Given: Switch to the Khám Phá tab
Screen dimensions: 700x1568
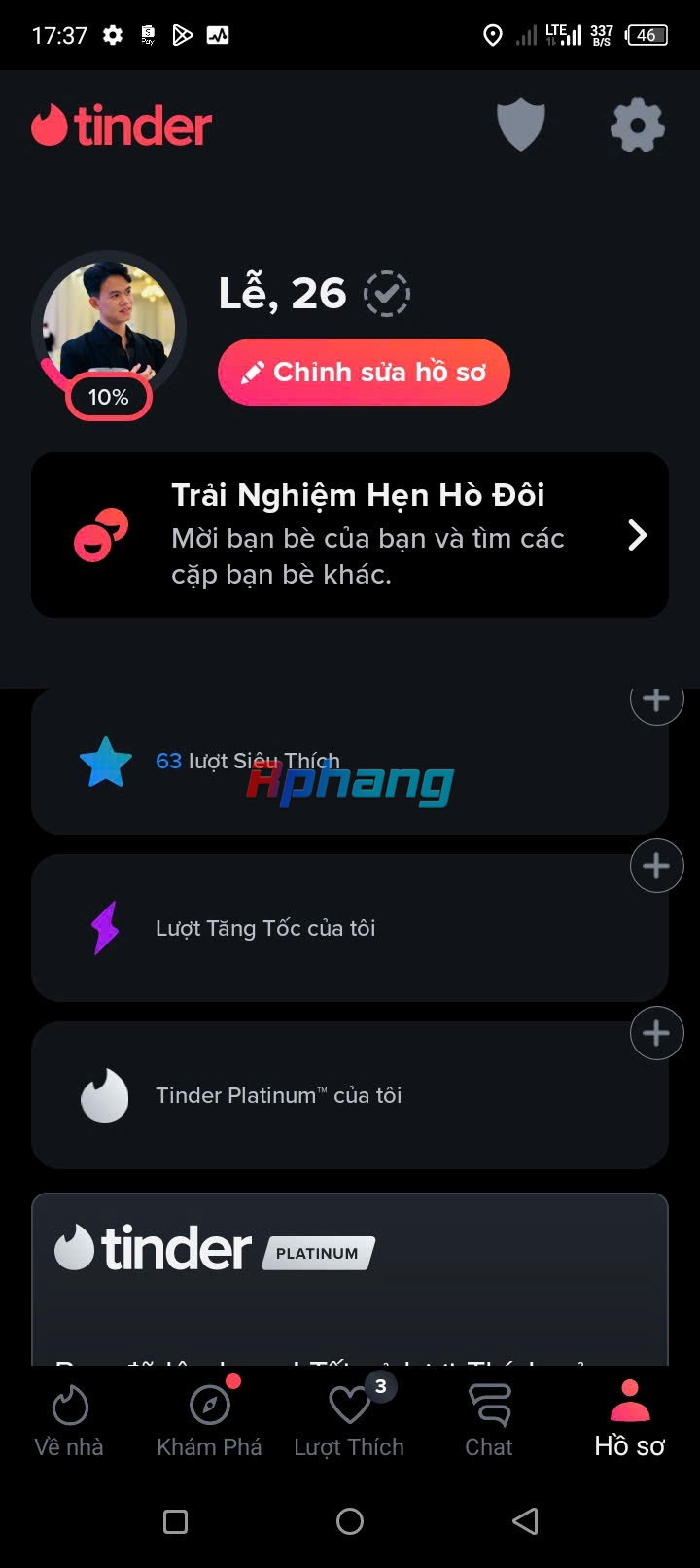Looking at the screenshot, I should coord(209,1422).
